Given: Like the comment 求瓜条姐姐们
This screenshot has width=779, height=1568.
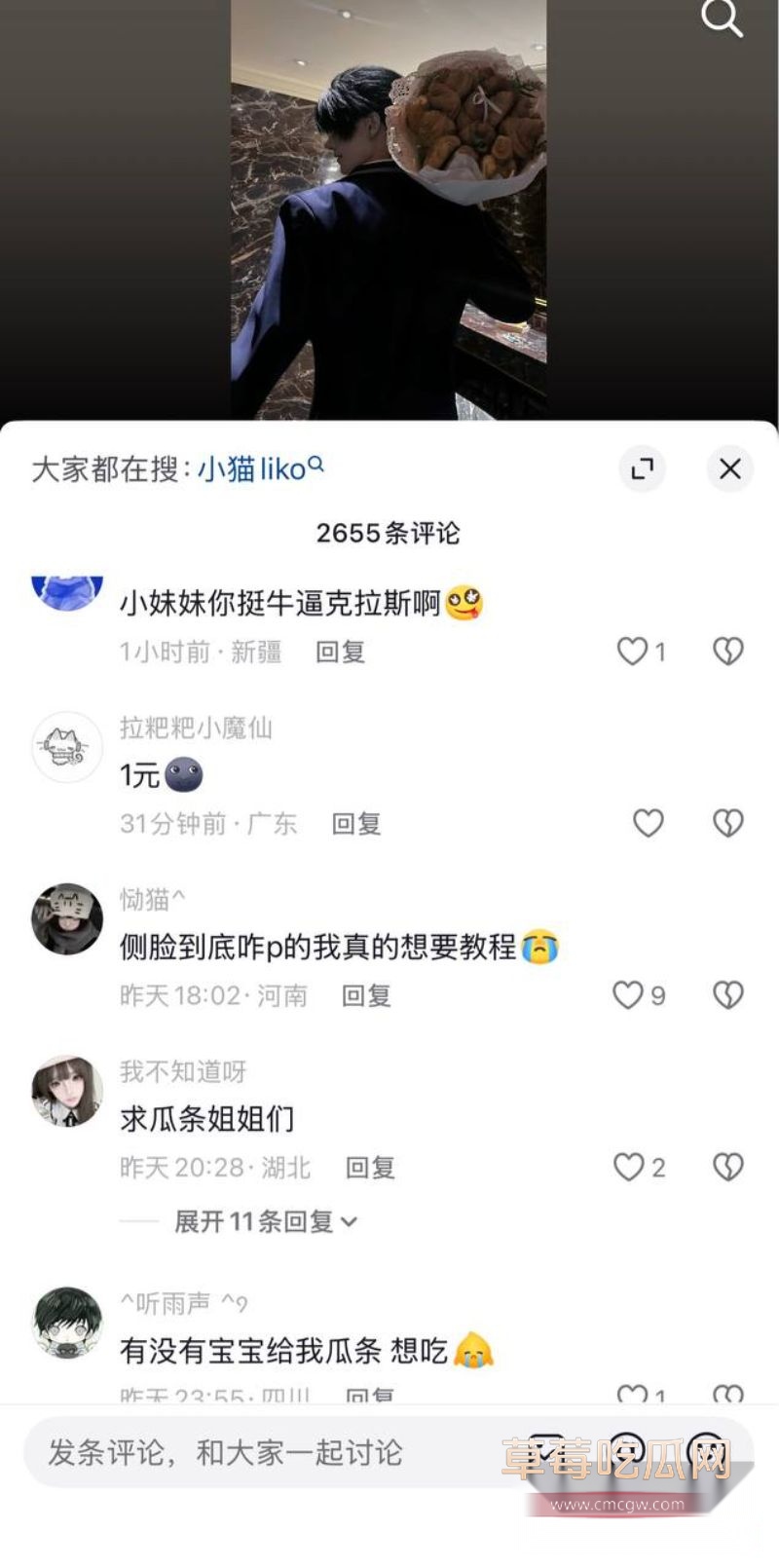Looking at the screenshot, I should click(631, 1167).
